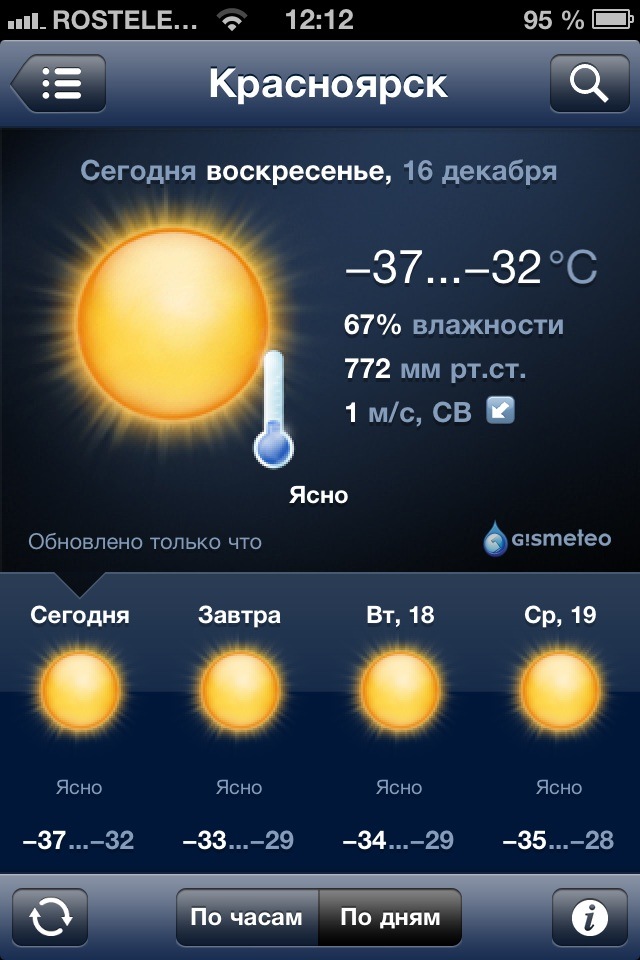
Task: Select the По дням view
Action: click(389, 917)
